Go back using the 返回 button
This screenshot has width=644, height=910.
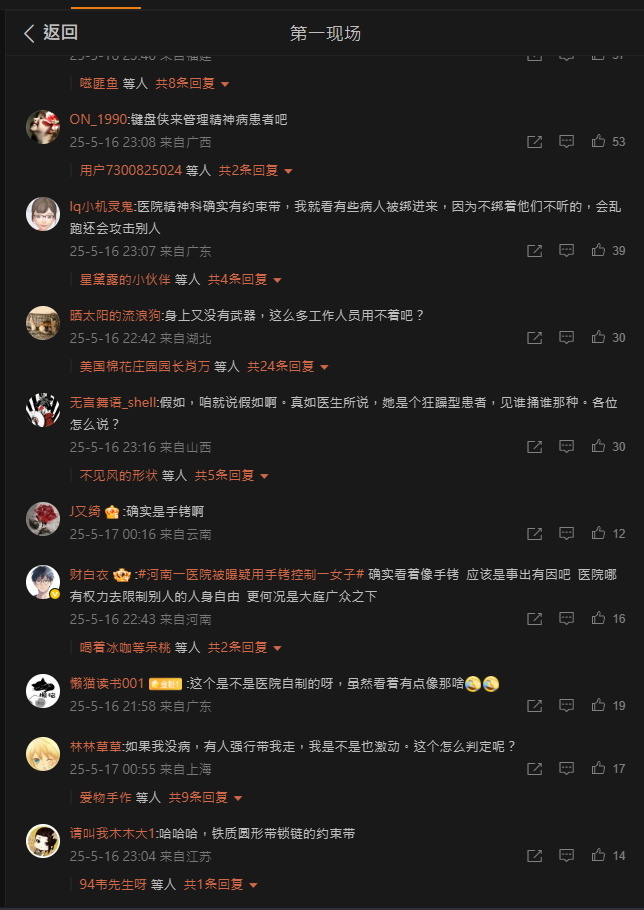pos(50,33)
